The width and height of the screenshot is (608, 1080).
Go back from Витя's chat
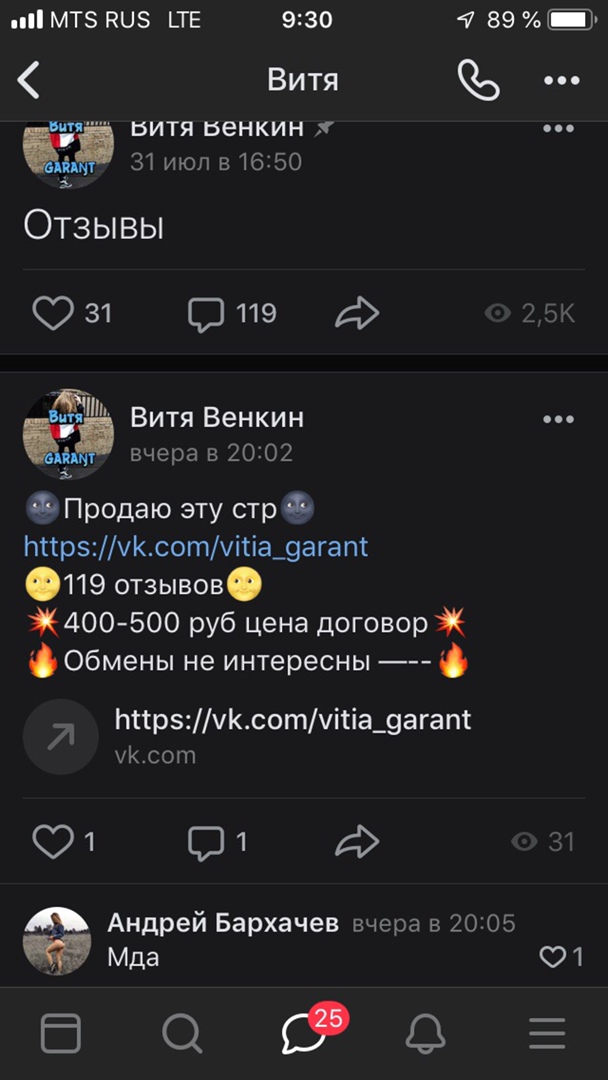(x=30, y=80)
